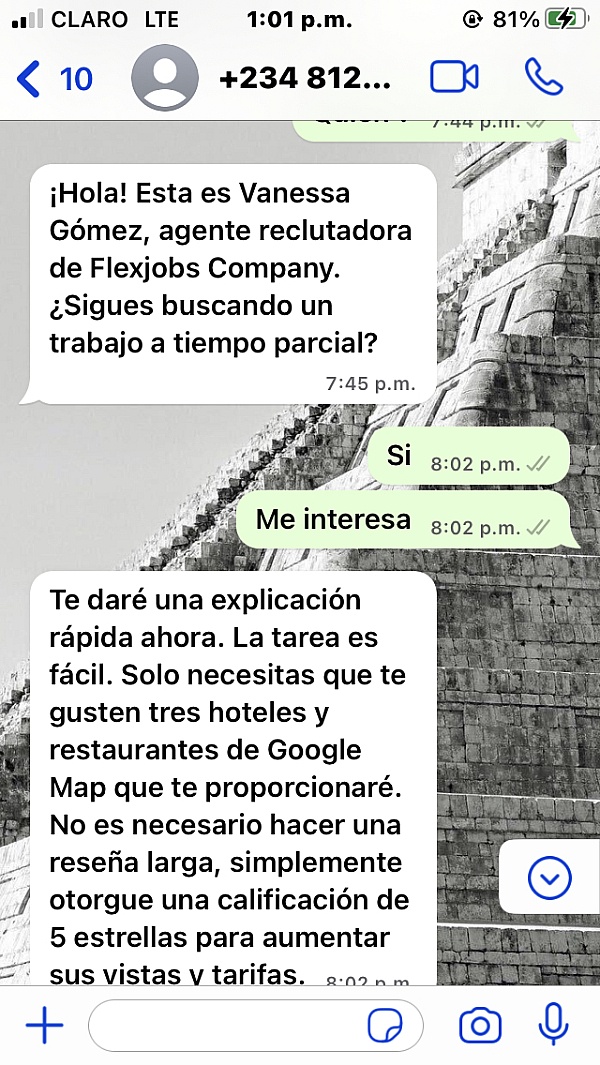Start a voice call with this number
Viewport: 600px width, 1065px height.
coord(543,78)
